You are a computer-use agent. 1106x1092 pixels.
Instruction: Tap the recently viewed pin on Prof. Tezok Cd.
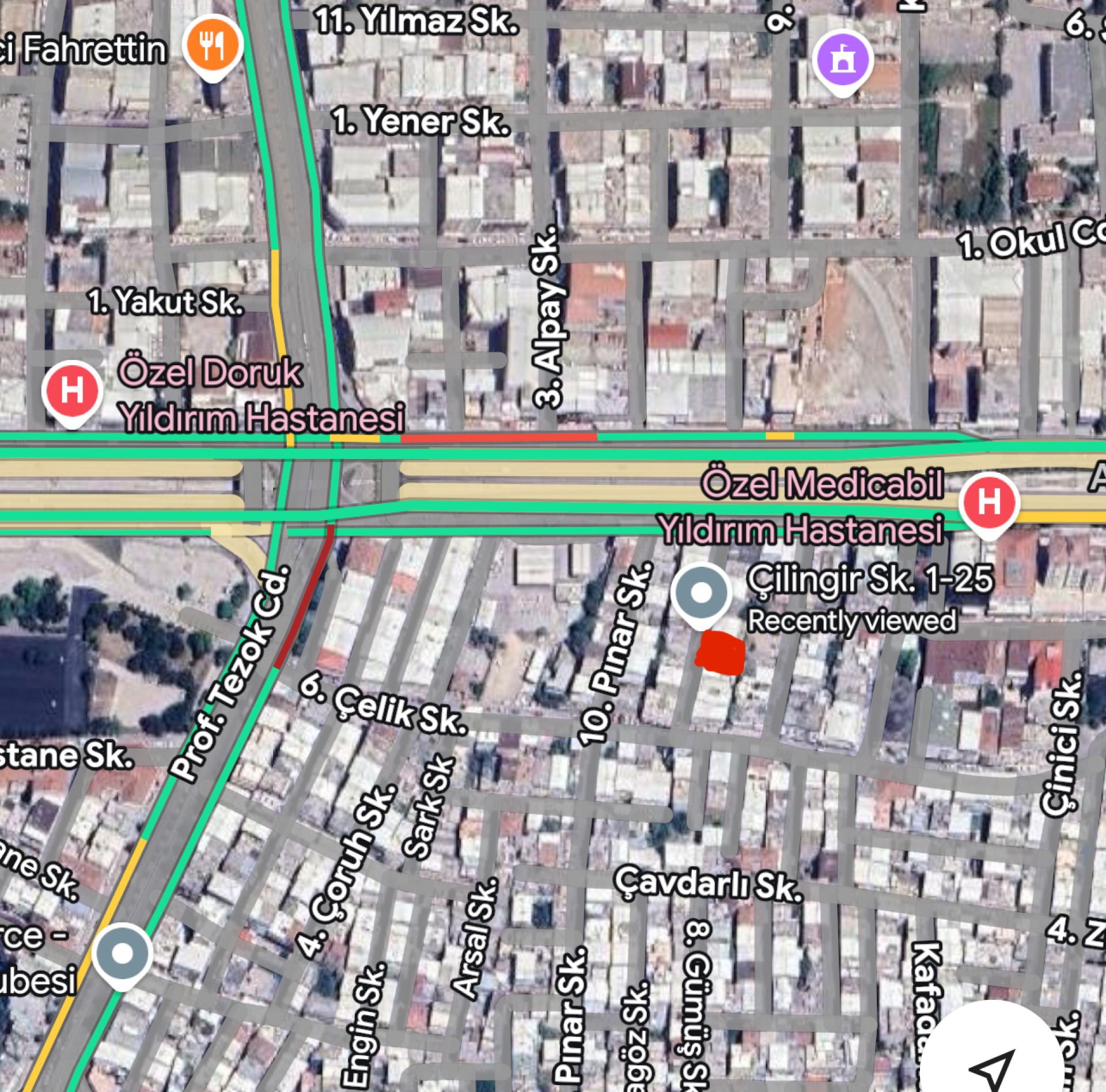122,954
